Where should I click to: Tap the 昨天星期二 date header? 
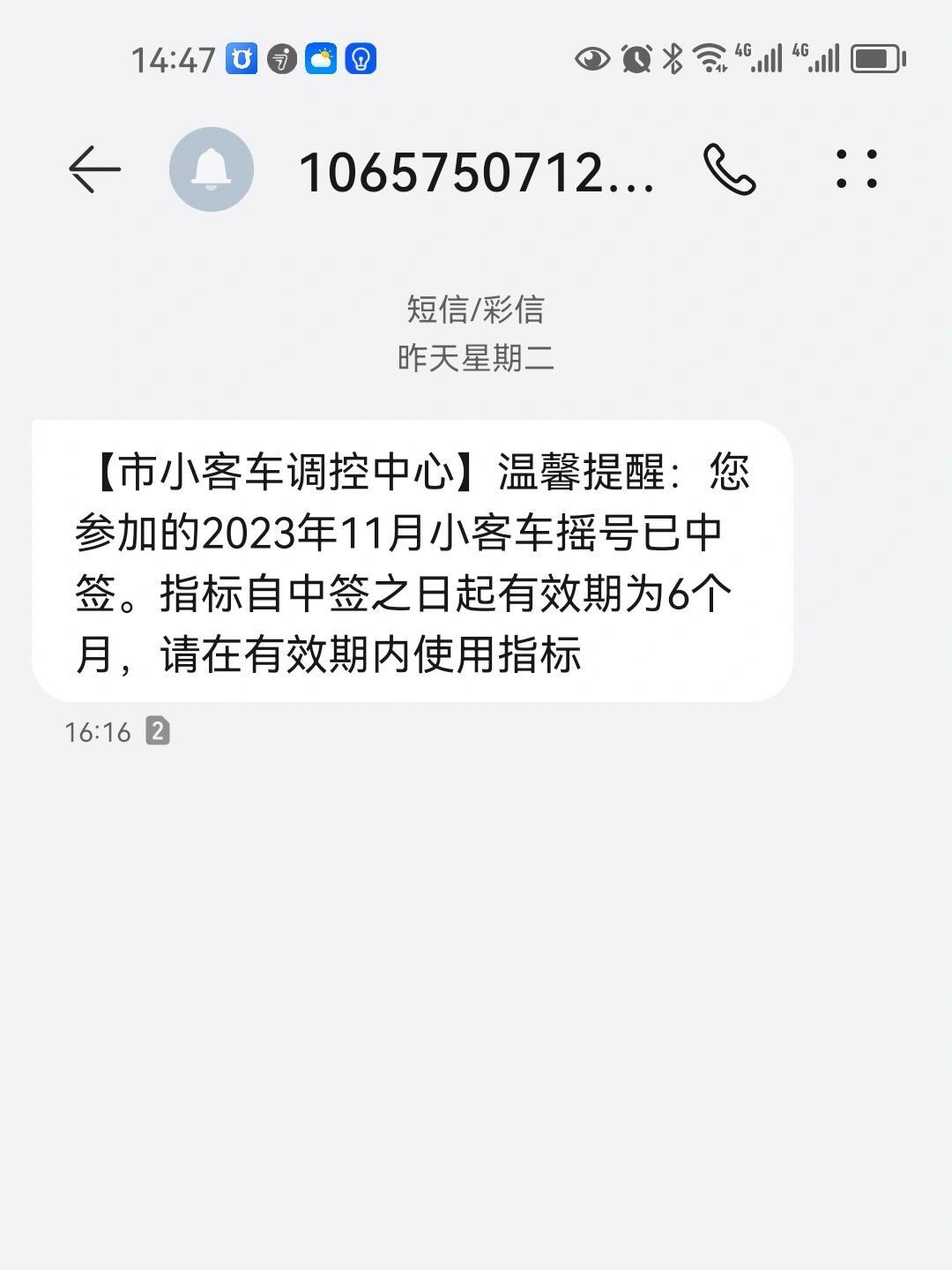(476, 360)
